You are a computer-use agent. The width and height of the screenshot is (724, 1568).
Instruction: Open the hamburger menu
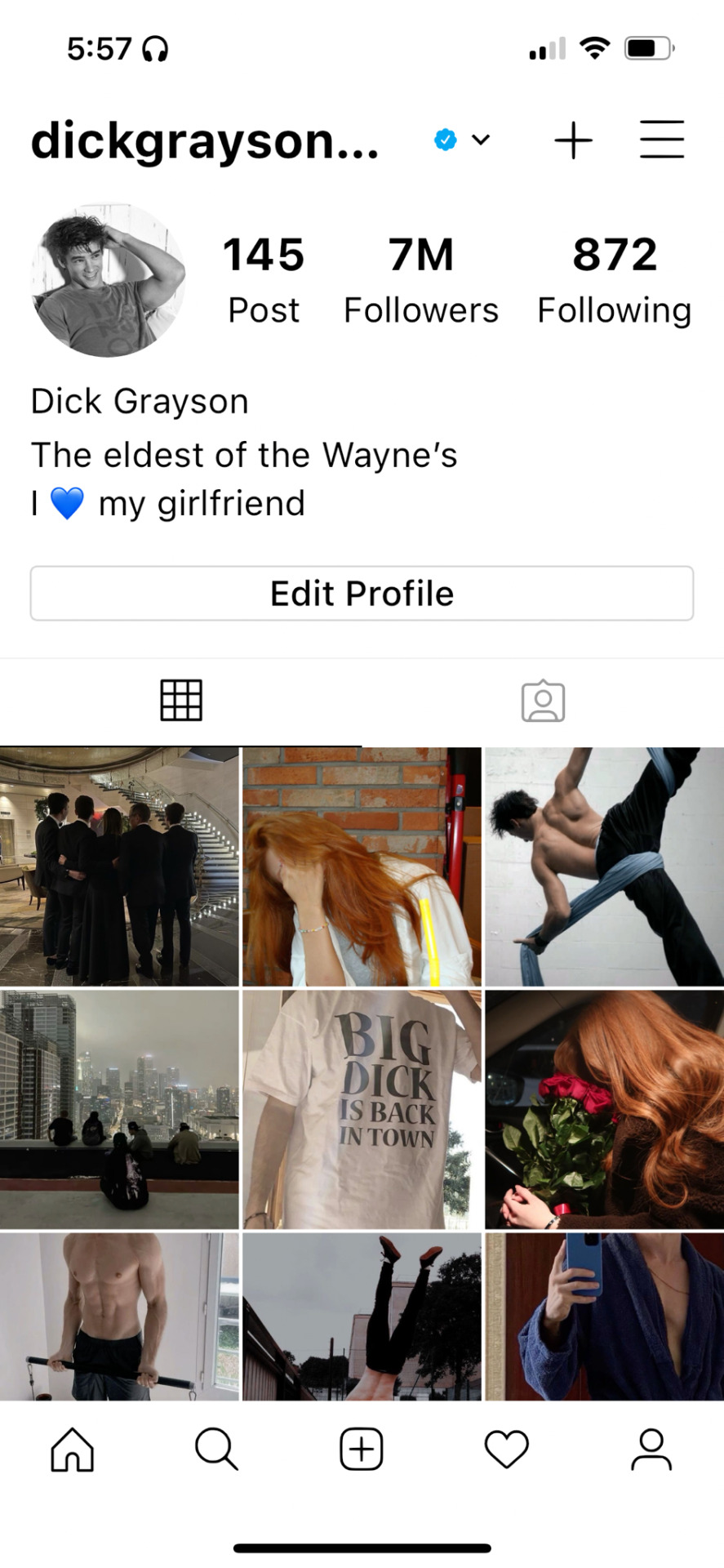(x=661, y=140)
